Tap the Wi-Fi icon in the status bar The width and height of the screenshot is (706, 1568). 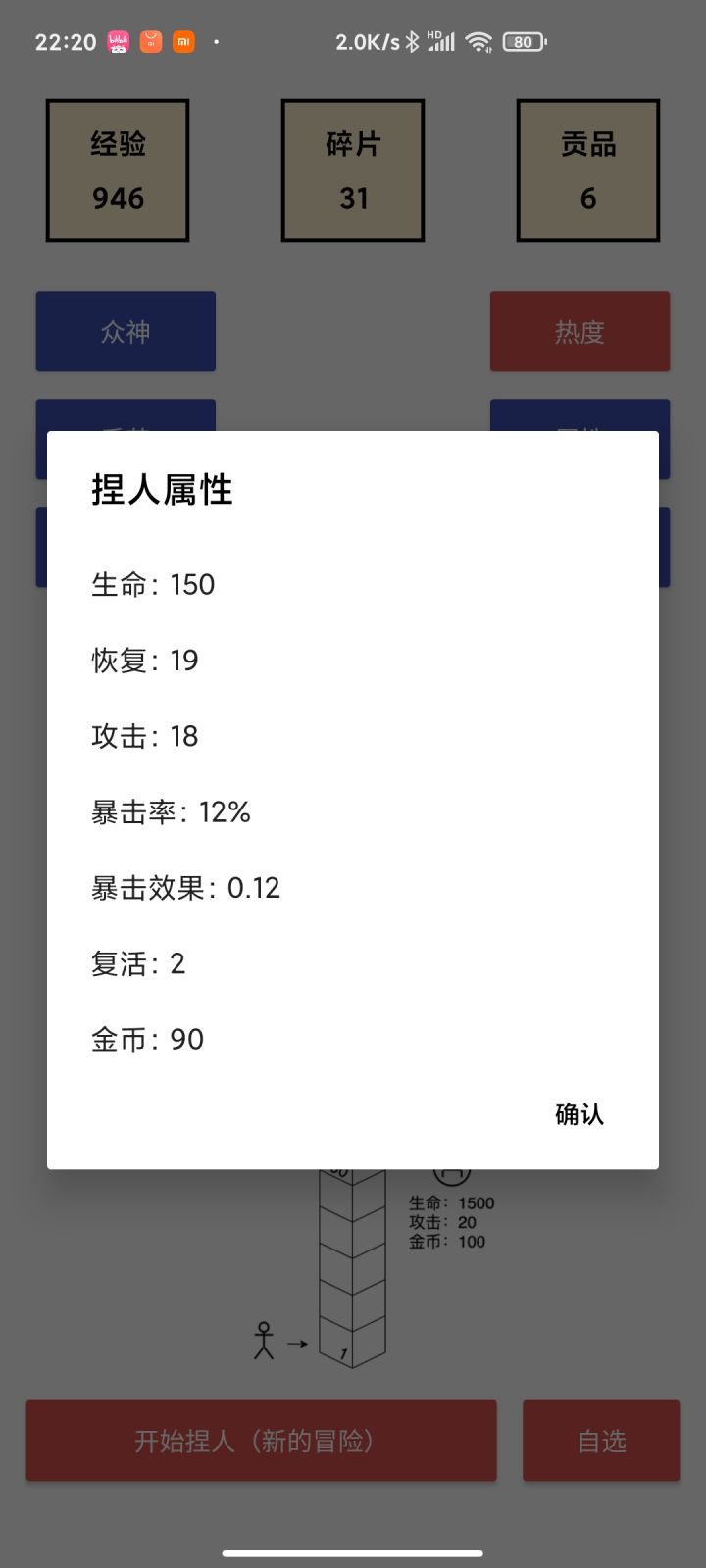(479, 41)
